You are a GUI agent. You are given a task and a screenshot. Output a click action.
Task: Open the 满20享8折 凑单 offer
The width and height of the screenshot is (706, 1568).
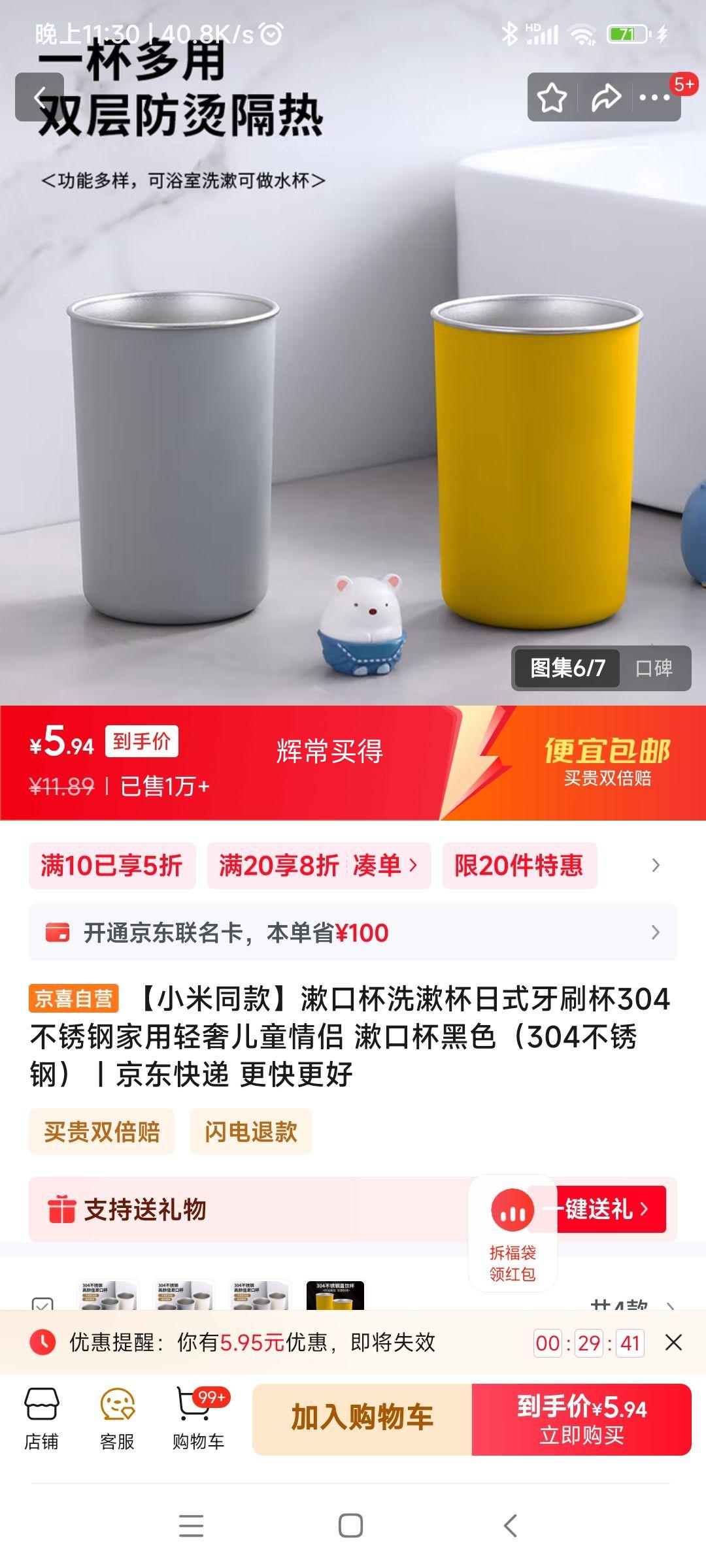[x=318, y=866]
